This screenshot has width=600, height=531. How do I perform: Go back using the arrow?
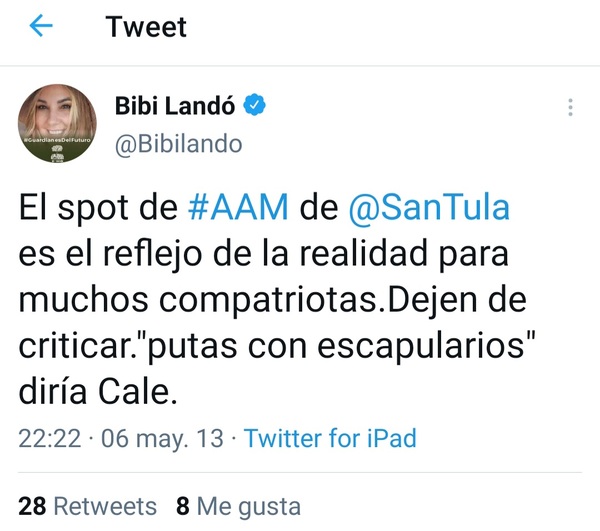coord(42,27)
